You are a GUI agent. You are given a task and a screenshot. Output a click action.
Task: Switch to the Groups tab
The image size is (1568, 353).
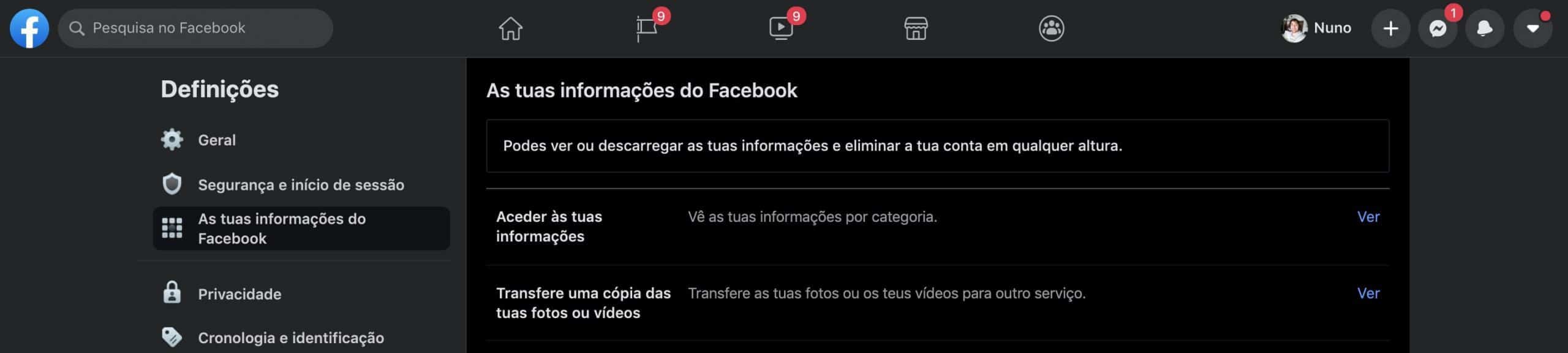tap(1051, 28)
